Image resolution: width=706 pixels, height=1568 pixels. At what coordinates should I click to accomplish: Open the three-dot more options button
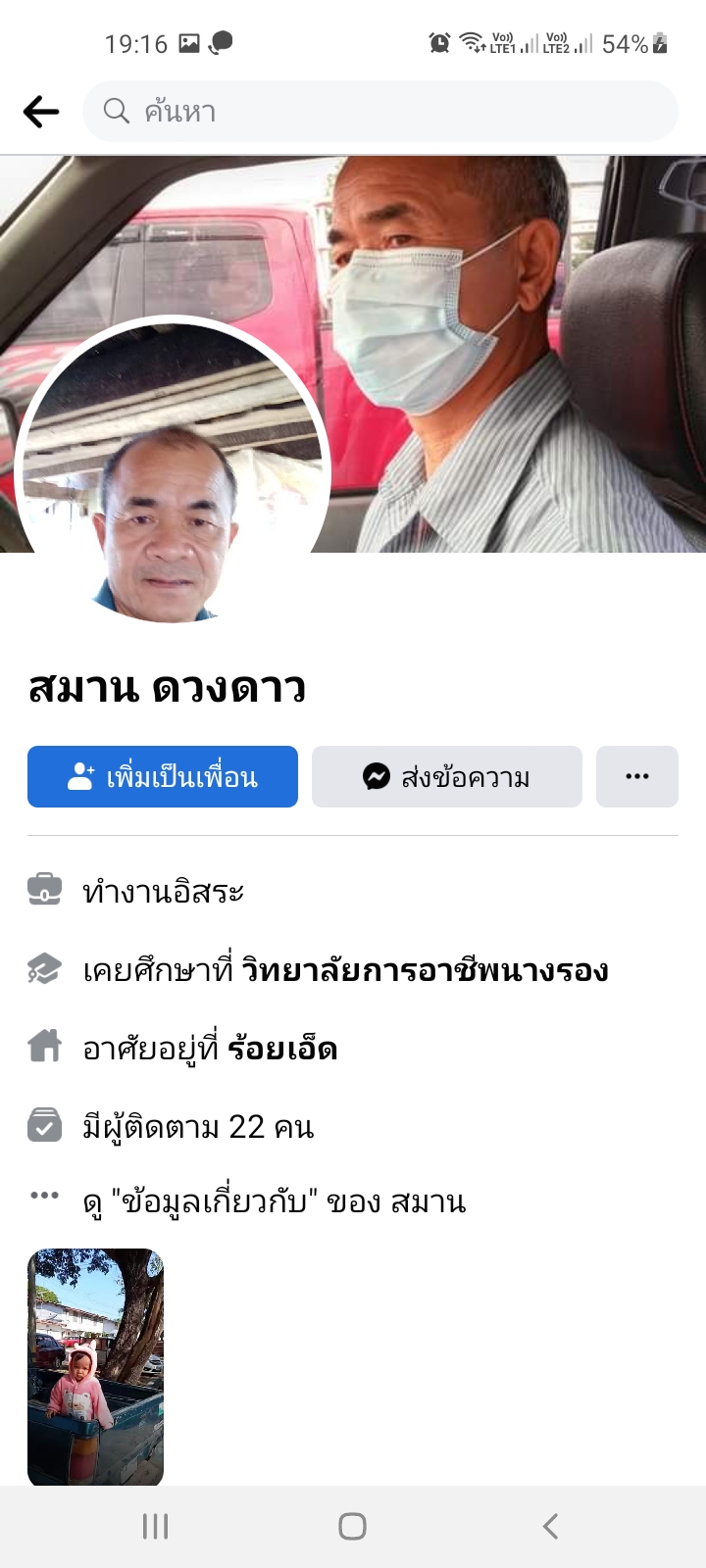[637, 777]
